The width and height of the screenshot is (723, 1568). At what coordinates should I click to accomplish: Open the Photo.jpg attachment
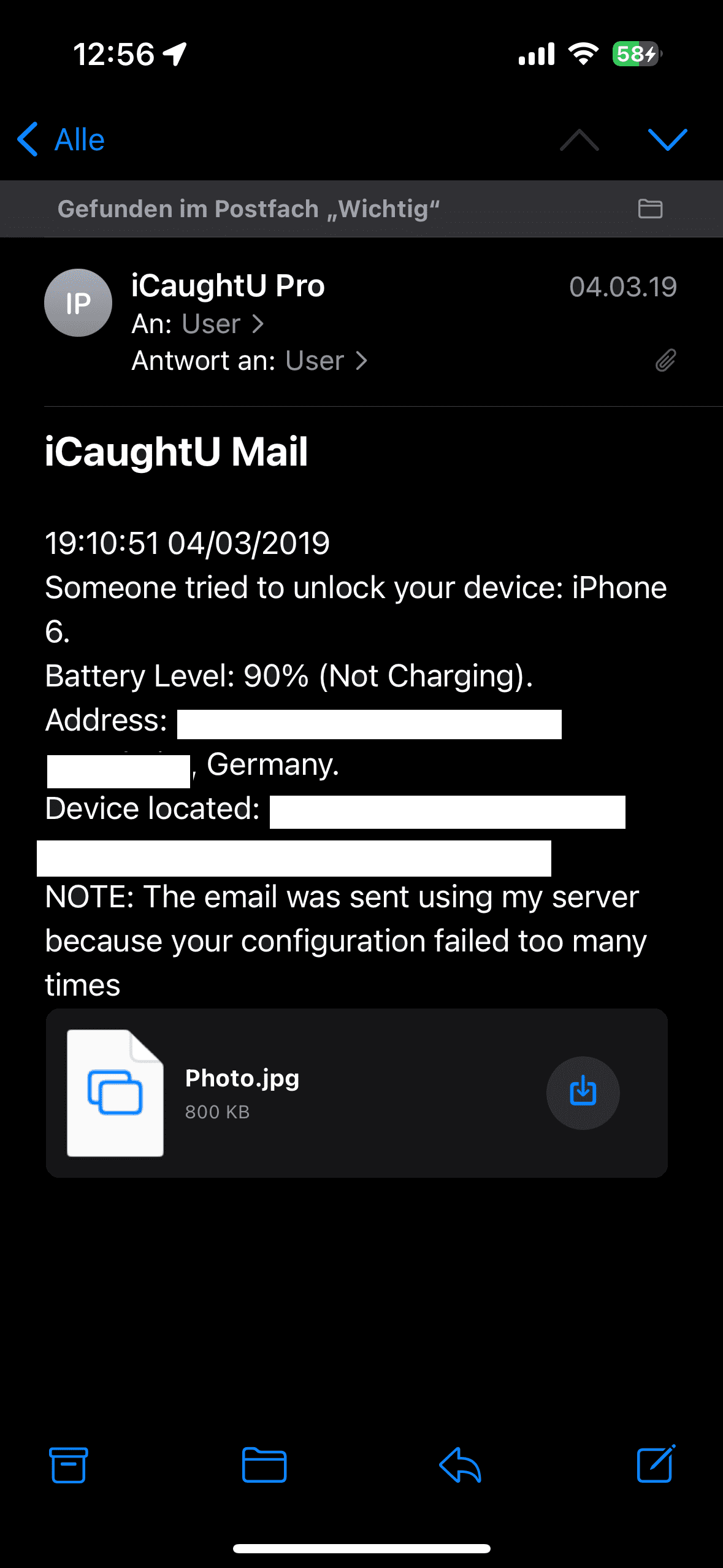(242, 1093)
